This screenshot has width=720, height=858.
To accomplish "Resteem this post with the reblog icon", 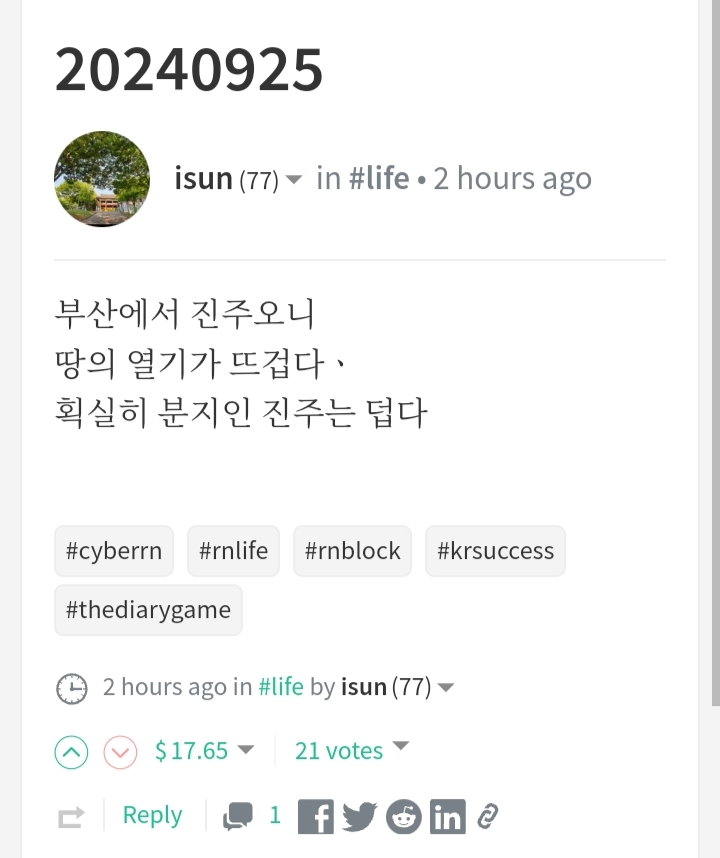I will point(71,817).
